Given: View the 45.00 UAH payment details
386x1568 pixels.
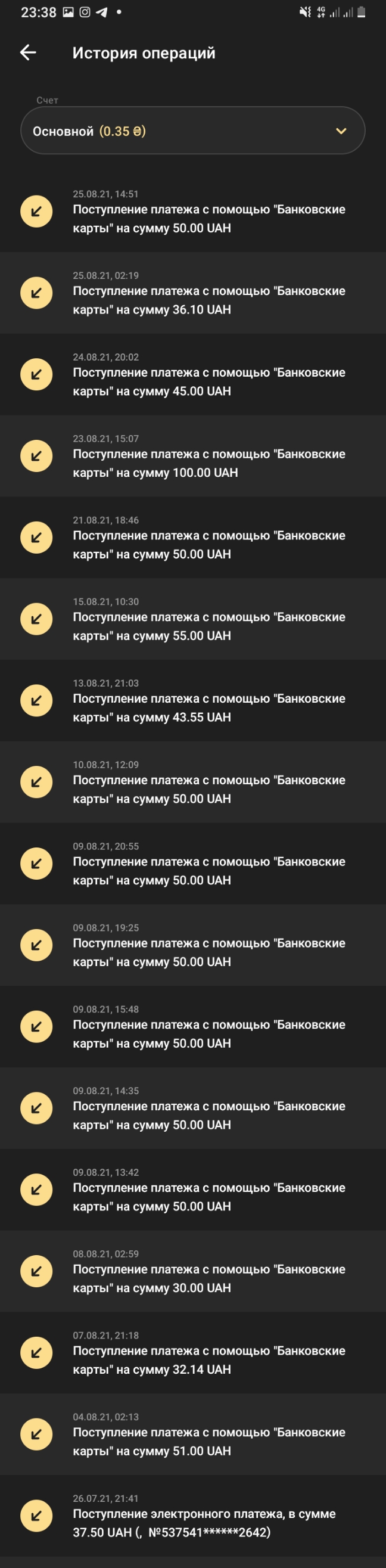Looking at the screenshot, I should (x=192, y=374).
